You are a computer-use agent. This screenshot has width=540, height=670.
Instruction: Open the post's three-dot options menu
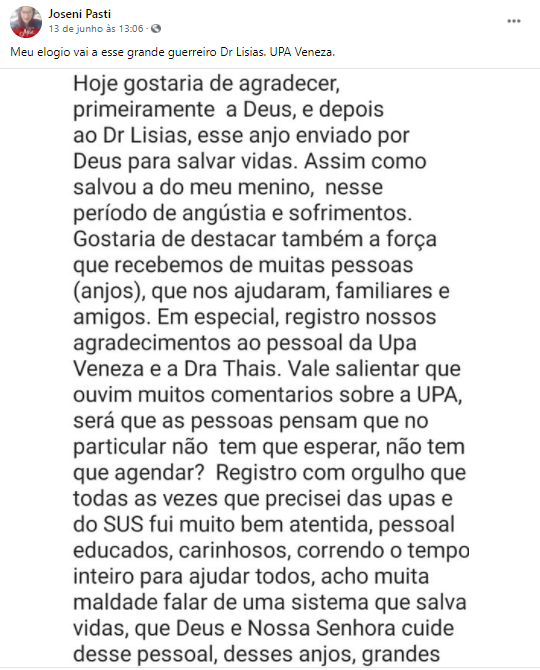pyautogui.click(x=514, y=21)
